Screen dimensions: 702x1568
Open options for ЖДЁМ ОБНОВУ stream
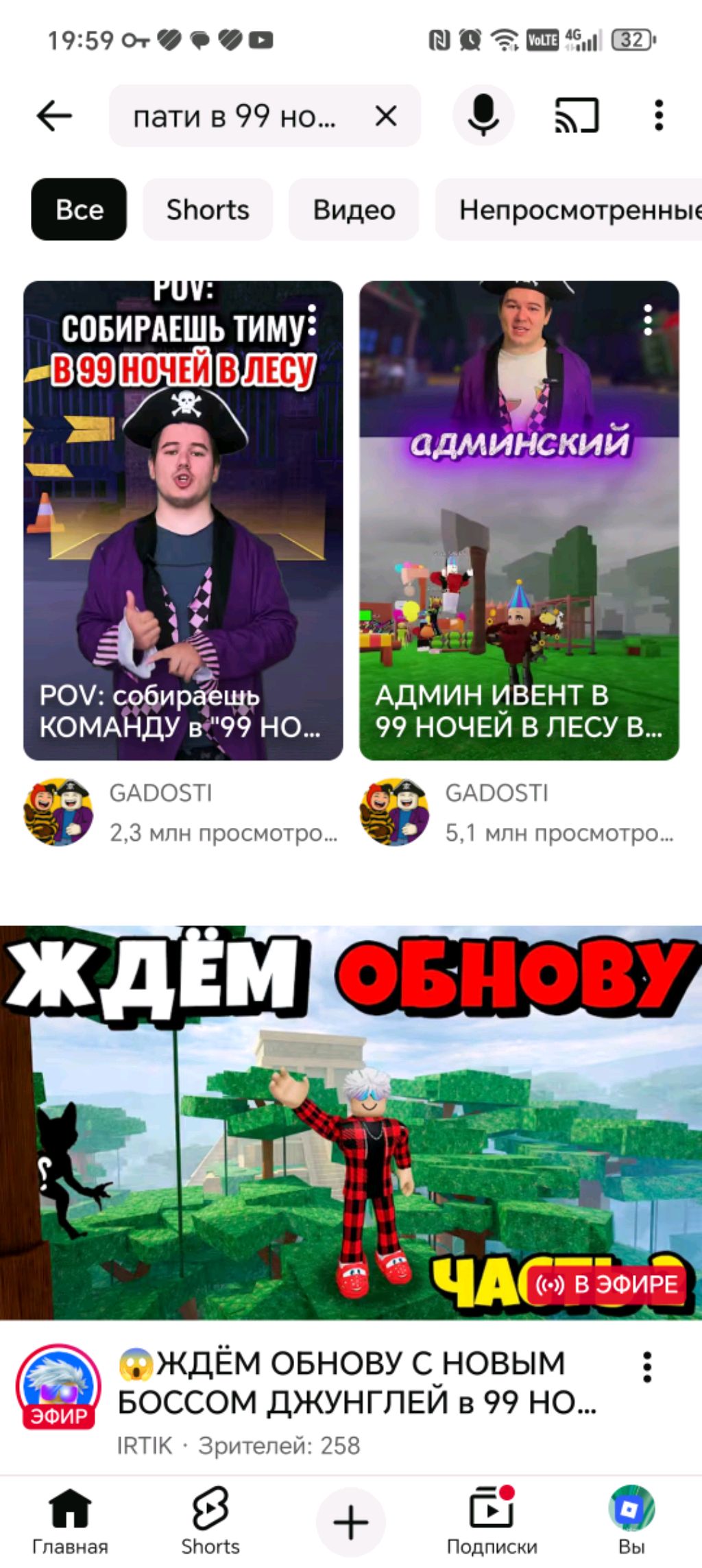pyautogui.click(x=646, y=1368)
